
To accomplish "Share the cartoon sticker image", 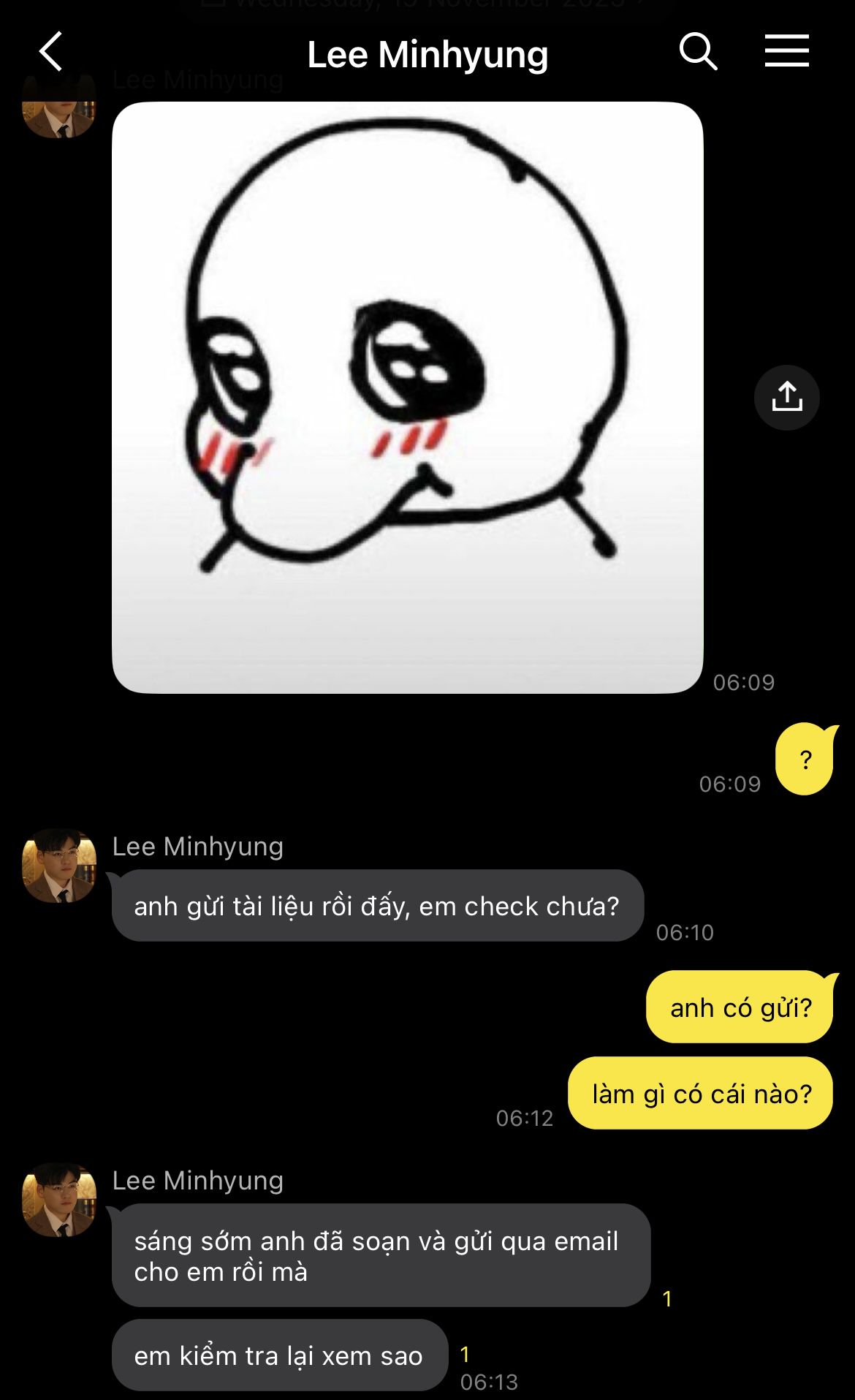I will 786,397.
